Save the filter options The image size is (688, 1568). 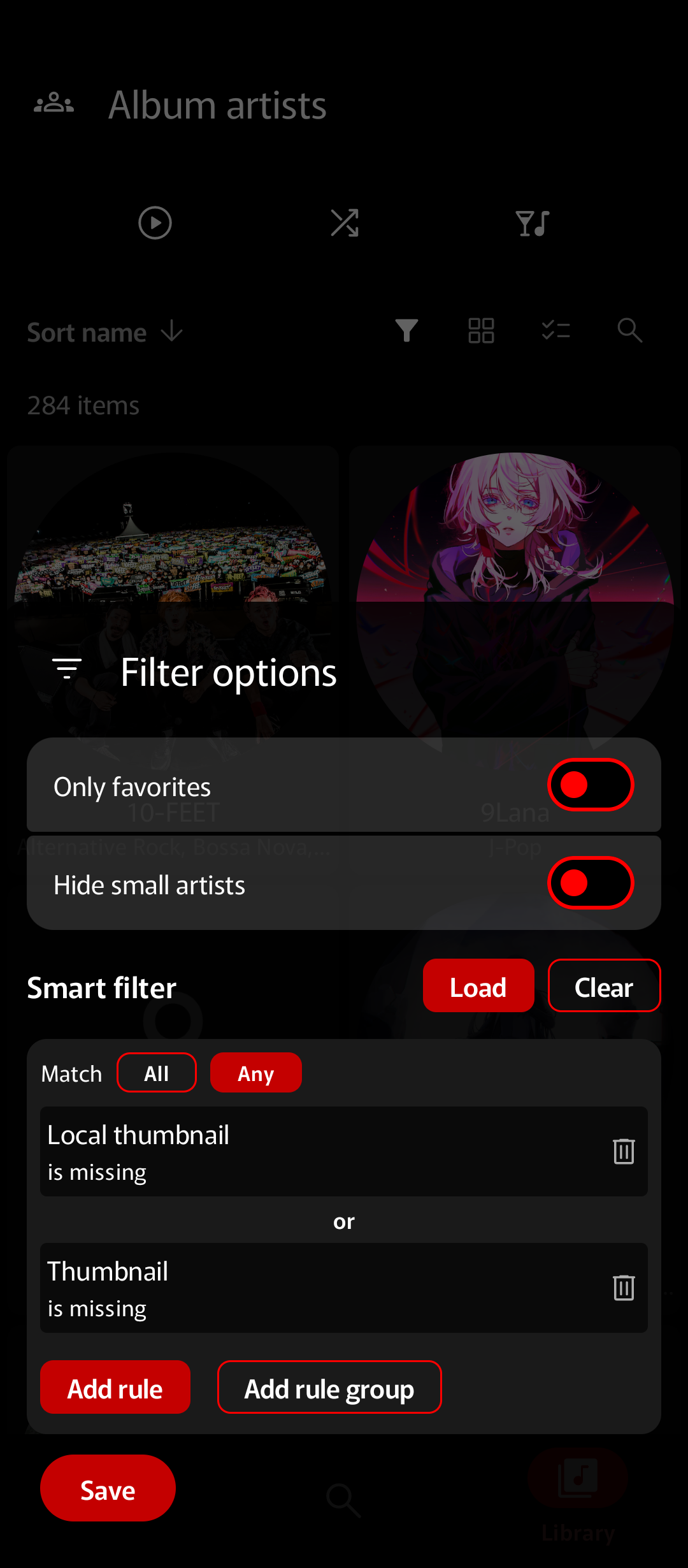point(108,1489)
